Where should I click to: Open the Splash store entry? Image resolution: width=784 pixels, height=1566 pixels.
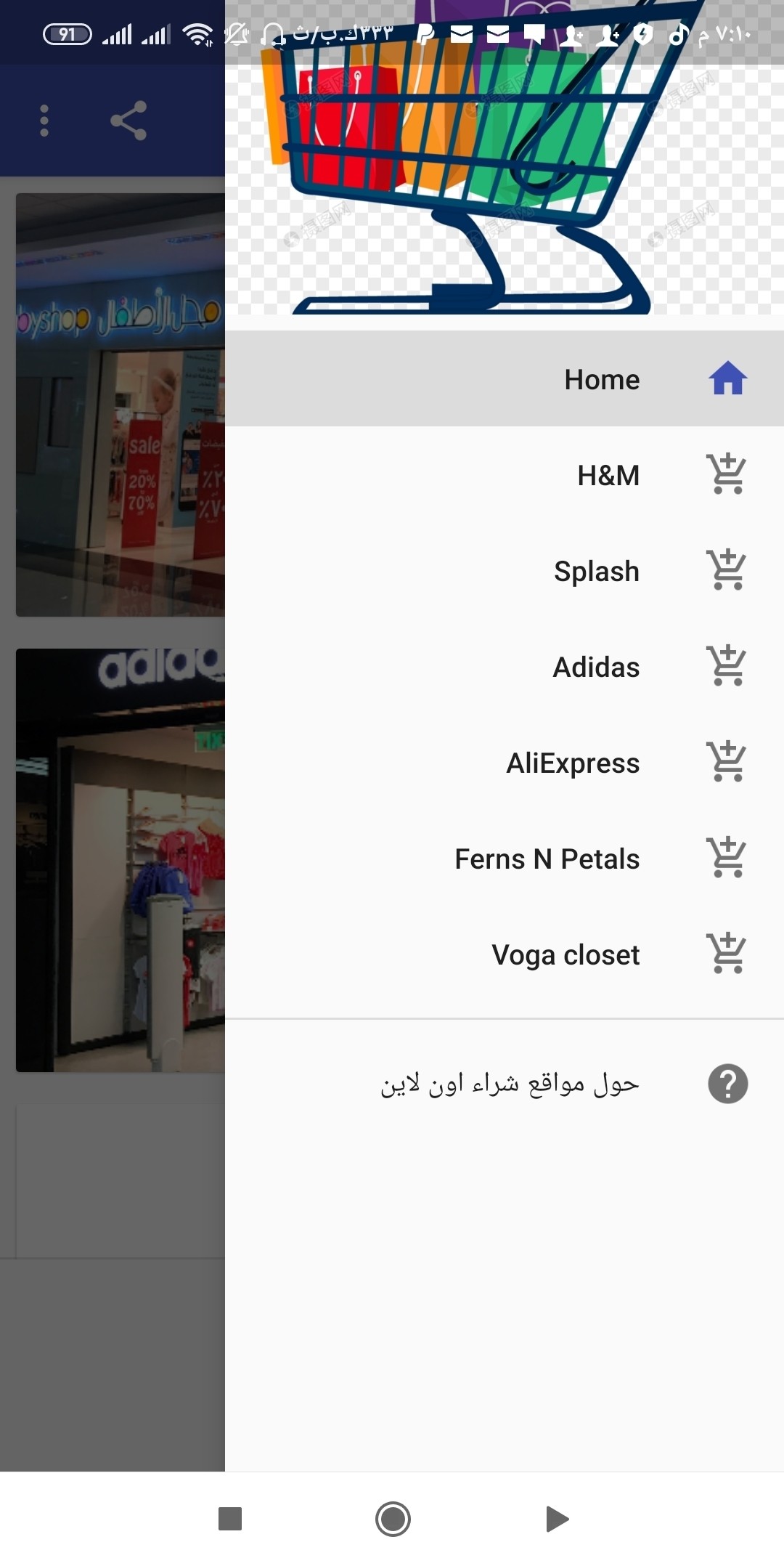pyautogui.click(x=505, y=570)
